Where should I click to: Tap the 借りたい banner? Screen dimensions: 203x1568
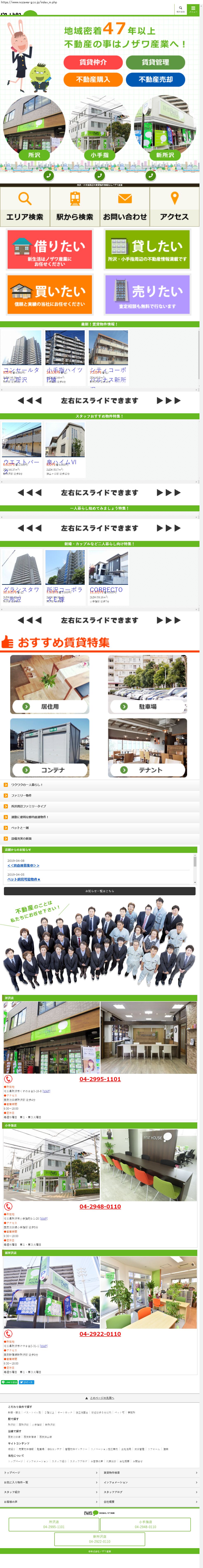coord(50,249)
